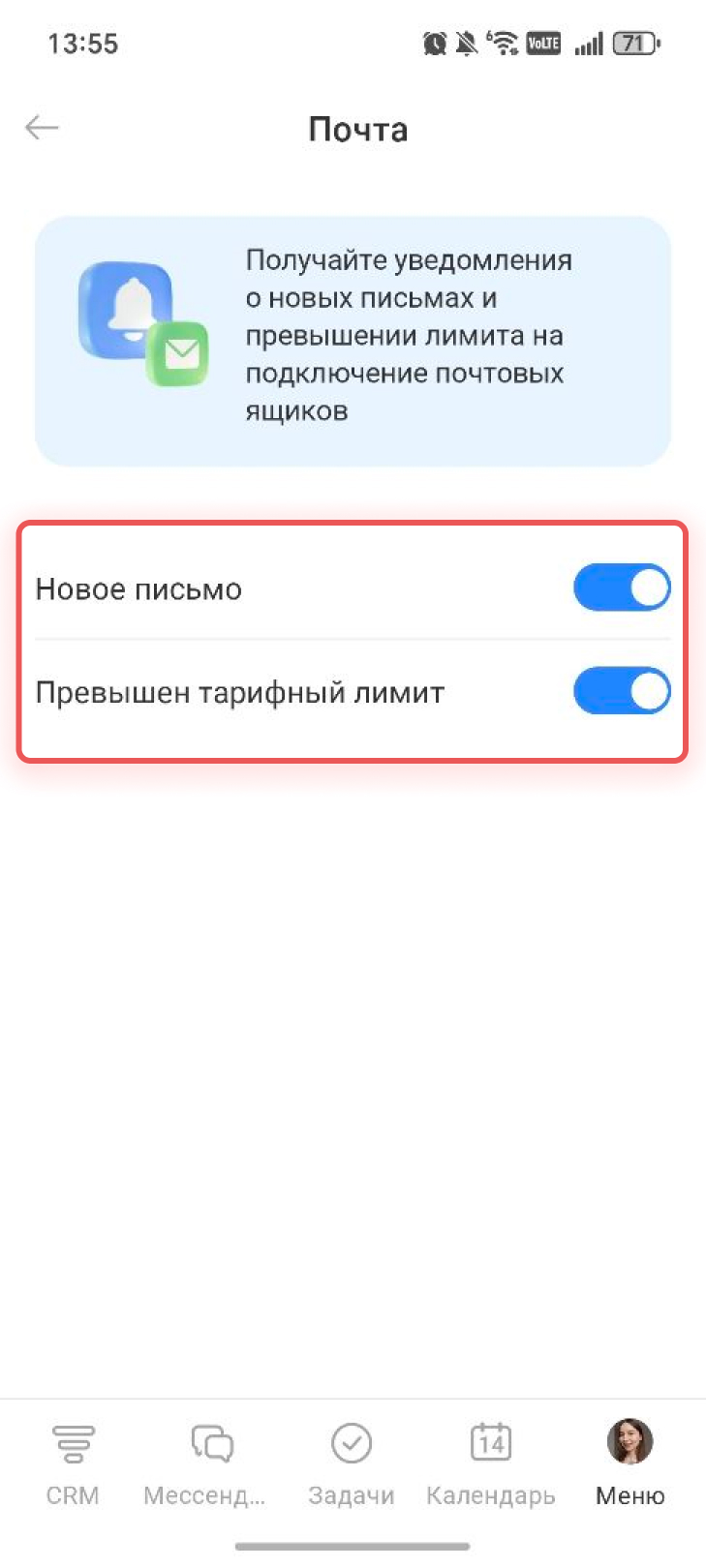The height and width of the screenshot is (1568, 706).
Task: Go back using the arrow icon
Action: pos(42,128)
